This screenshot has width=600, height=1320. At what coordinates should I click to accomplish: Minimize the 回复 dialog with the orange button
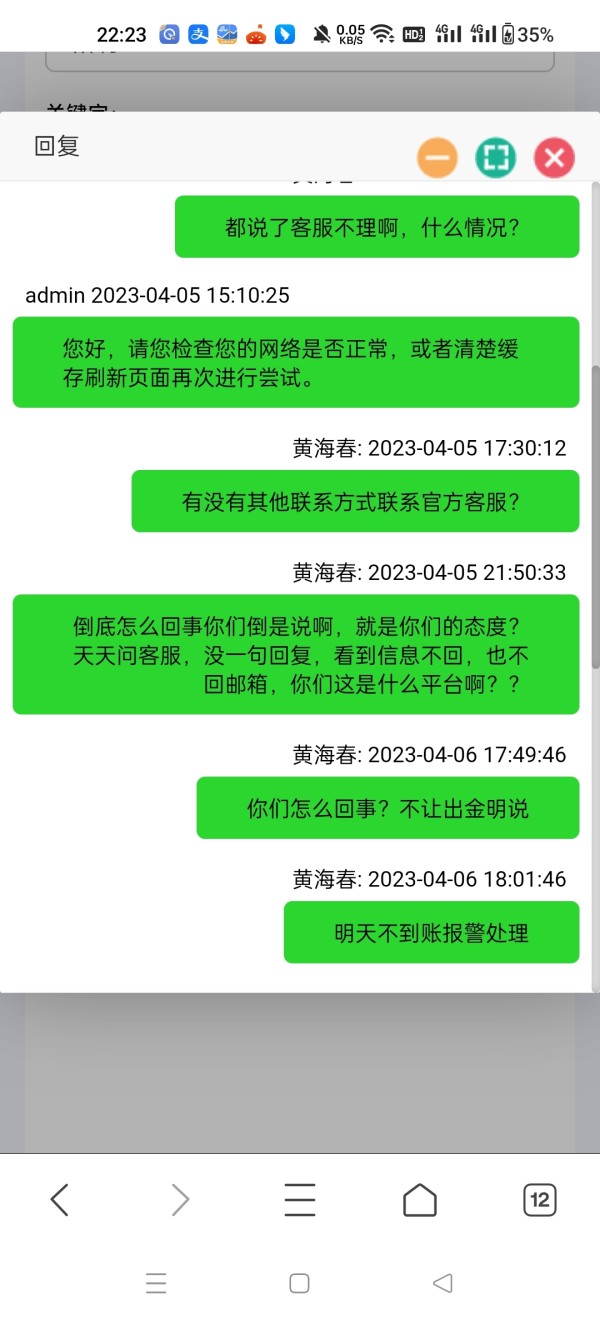pyautogui.click(x=437, y=158)
